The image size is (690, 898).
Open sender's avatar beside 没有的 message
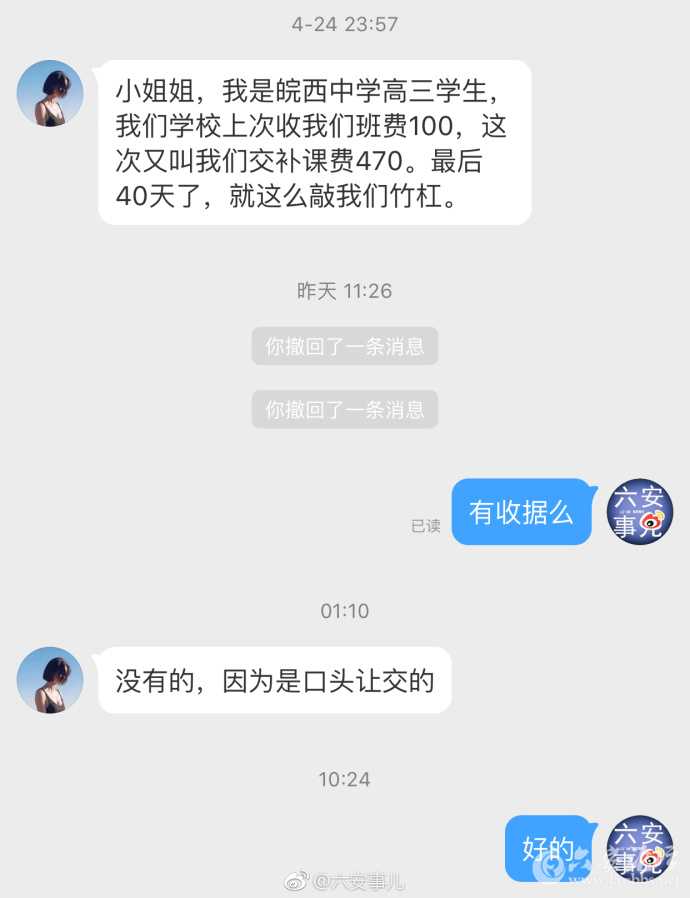click(50, 680)
